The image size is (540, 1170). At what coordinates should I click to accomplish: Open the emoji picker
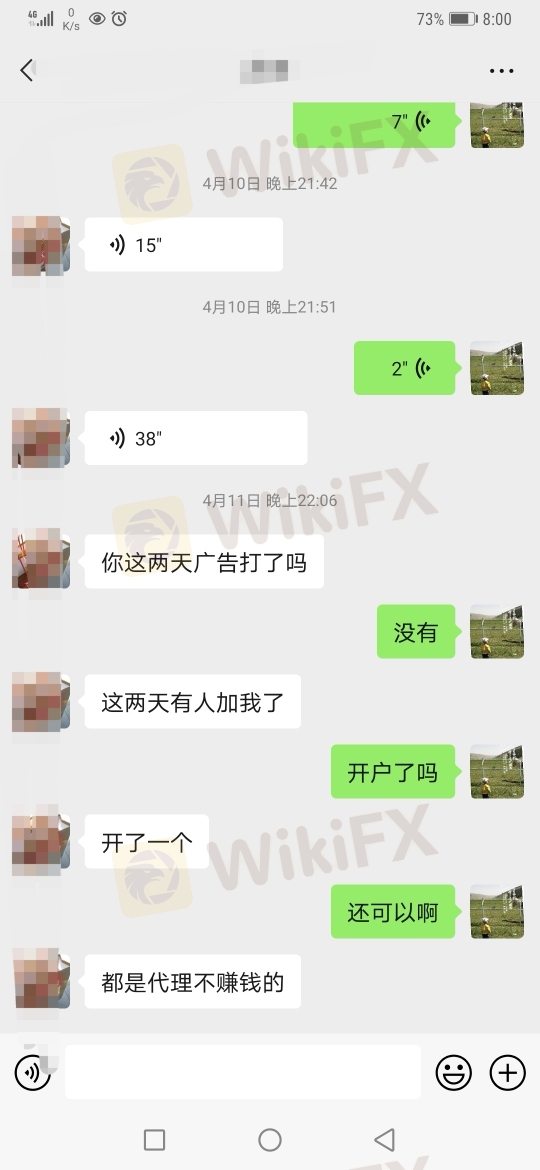click(x=453, y=1073)
